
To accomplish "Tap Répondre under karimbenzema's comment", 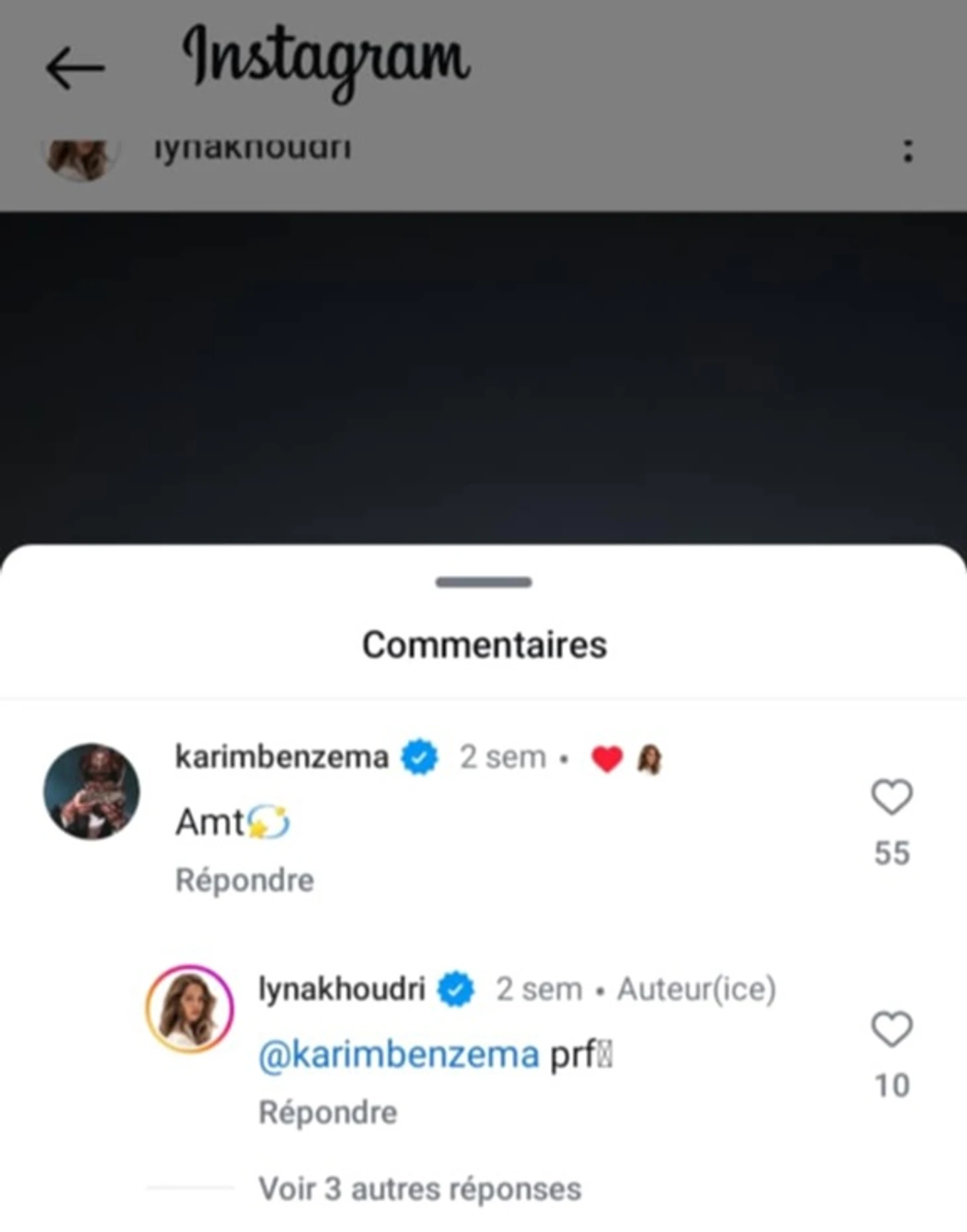I will coord(244,880).
